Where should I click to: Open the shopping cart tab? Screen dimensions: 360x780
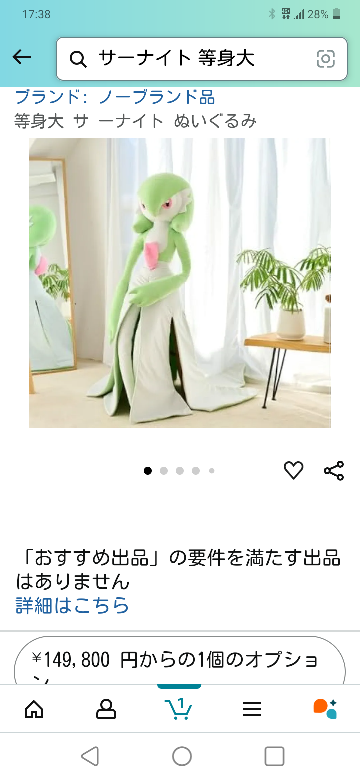pos(179,708)
